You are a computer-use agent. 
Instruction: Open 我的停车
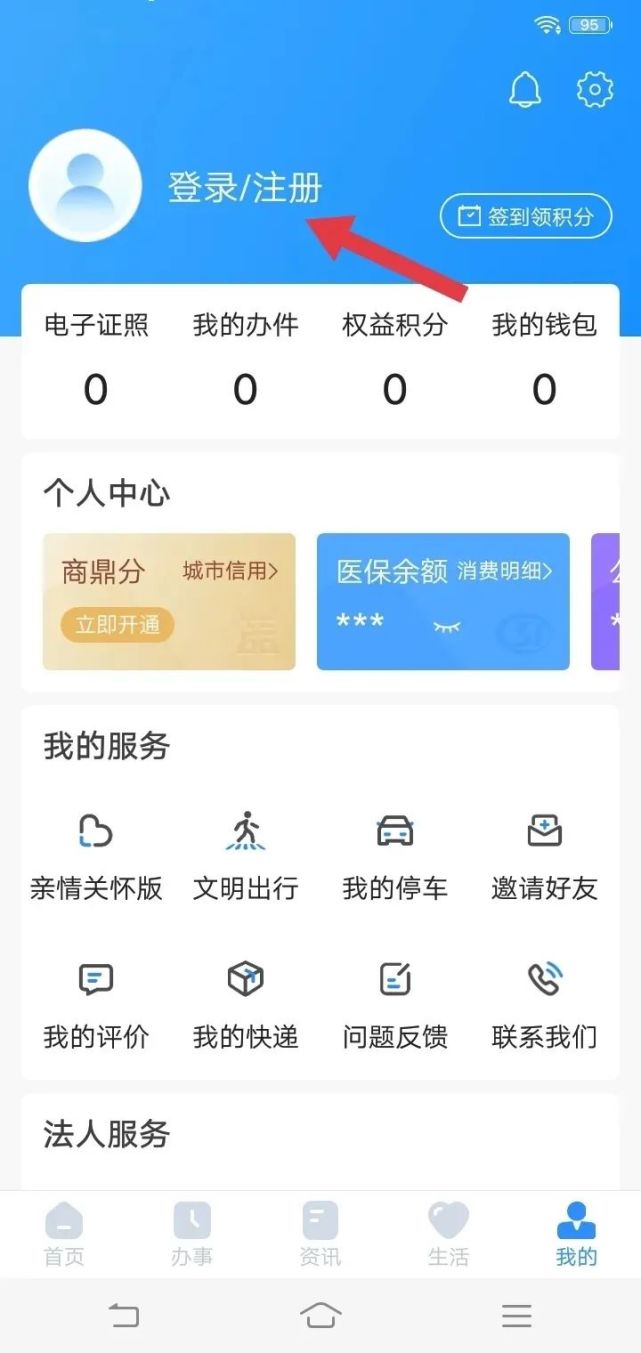point(395,856)
